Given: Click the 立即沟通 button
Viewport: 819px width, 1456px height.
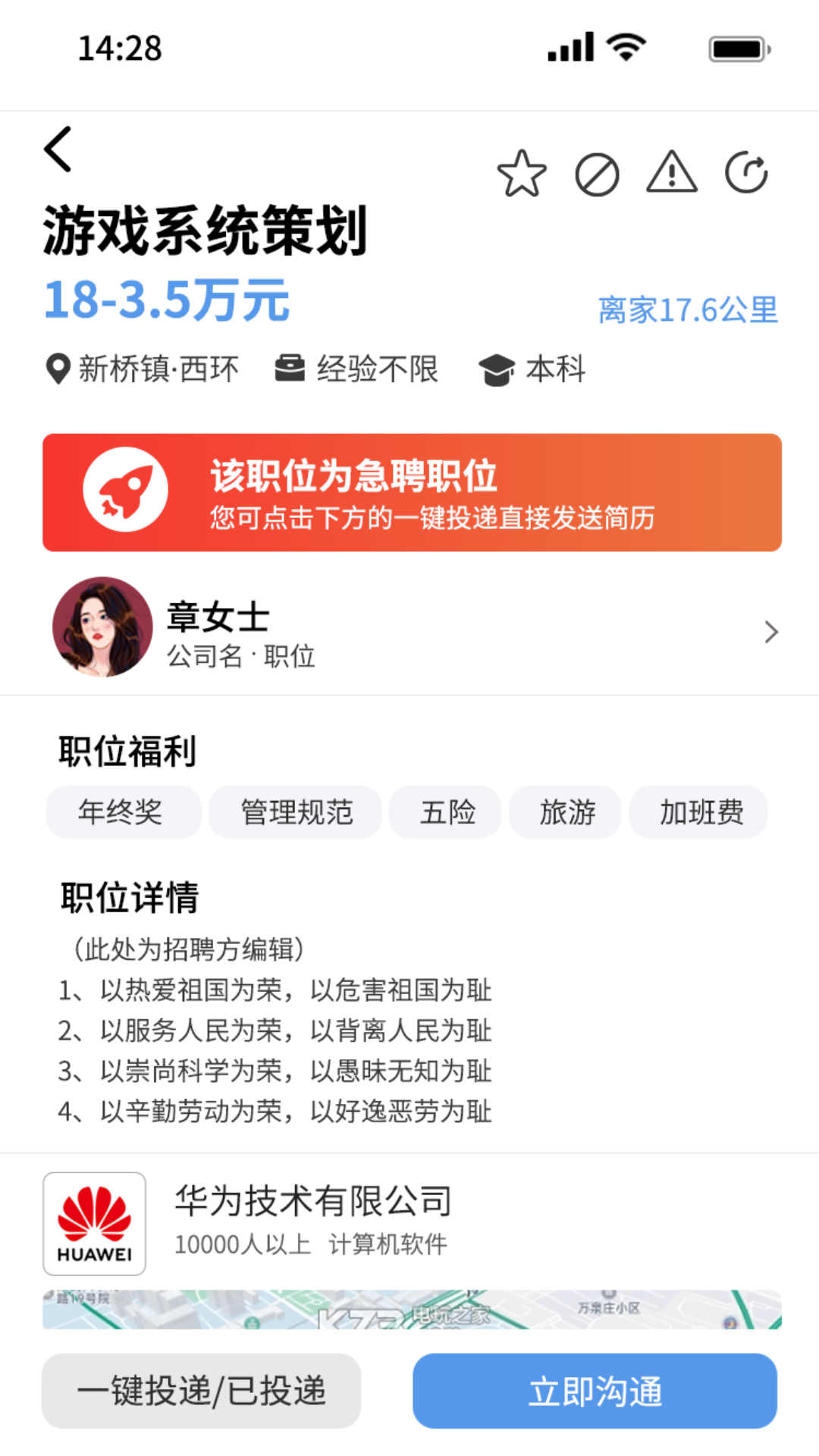Looking at the screenshot, I should [595, 1391].
